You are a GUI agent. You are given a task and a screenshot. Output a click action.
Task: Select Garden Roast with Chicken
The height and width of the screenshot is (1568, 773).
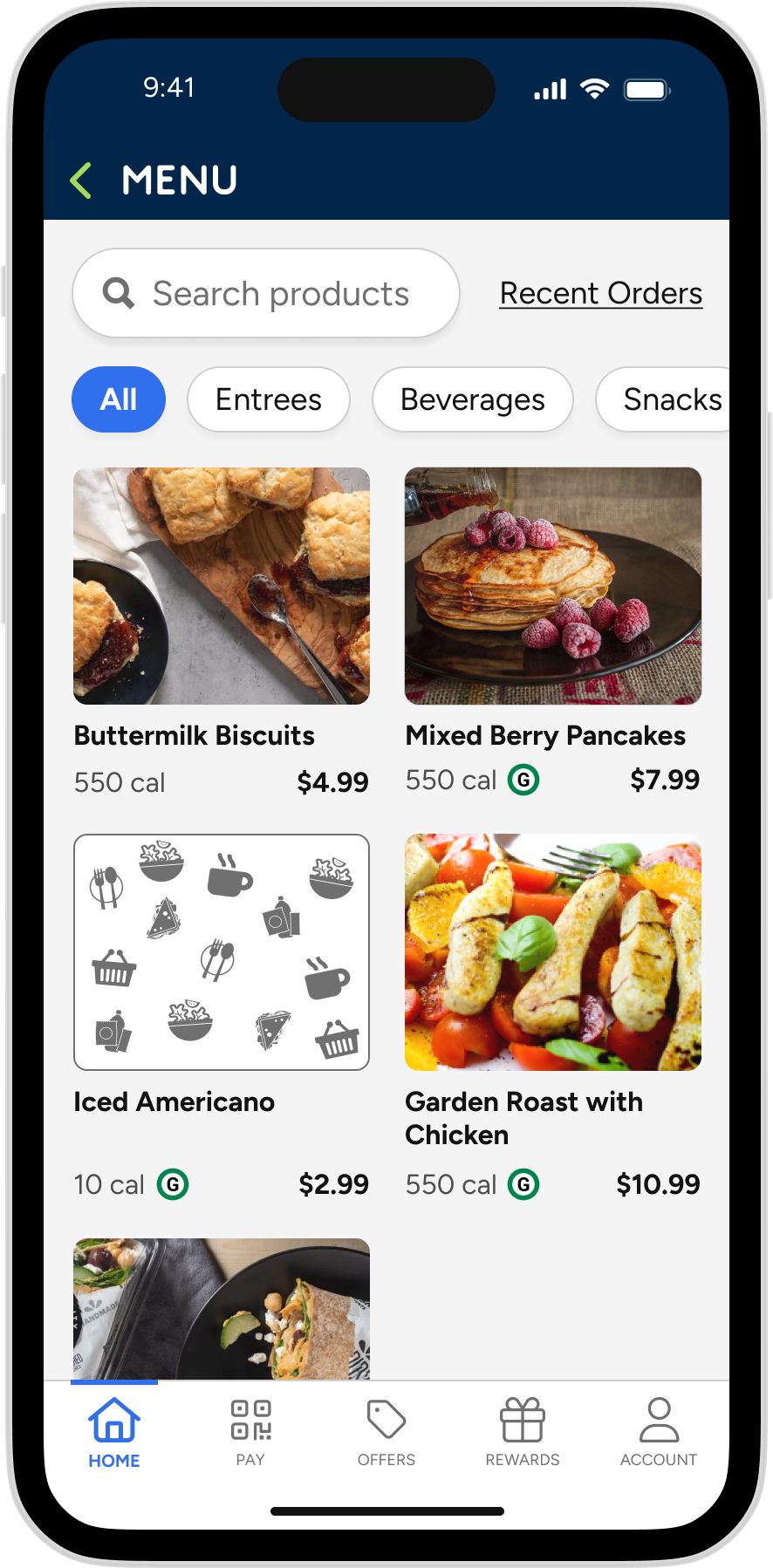coord(553,952)
